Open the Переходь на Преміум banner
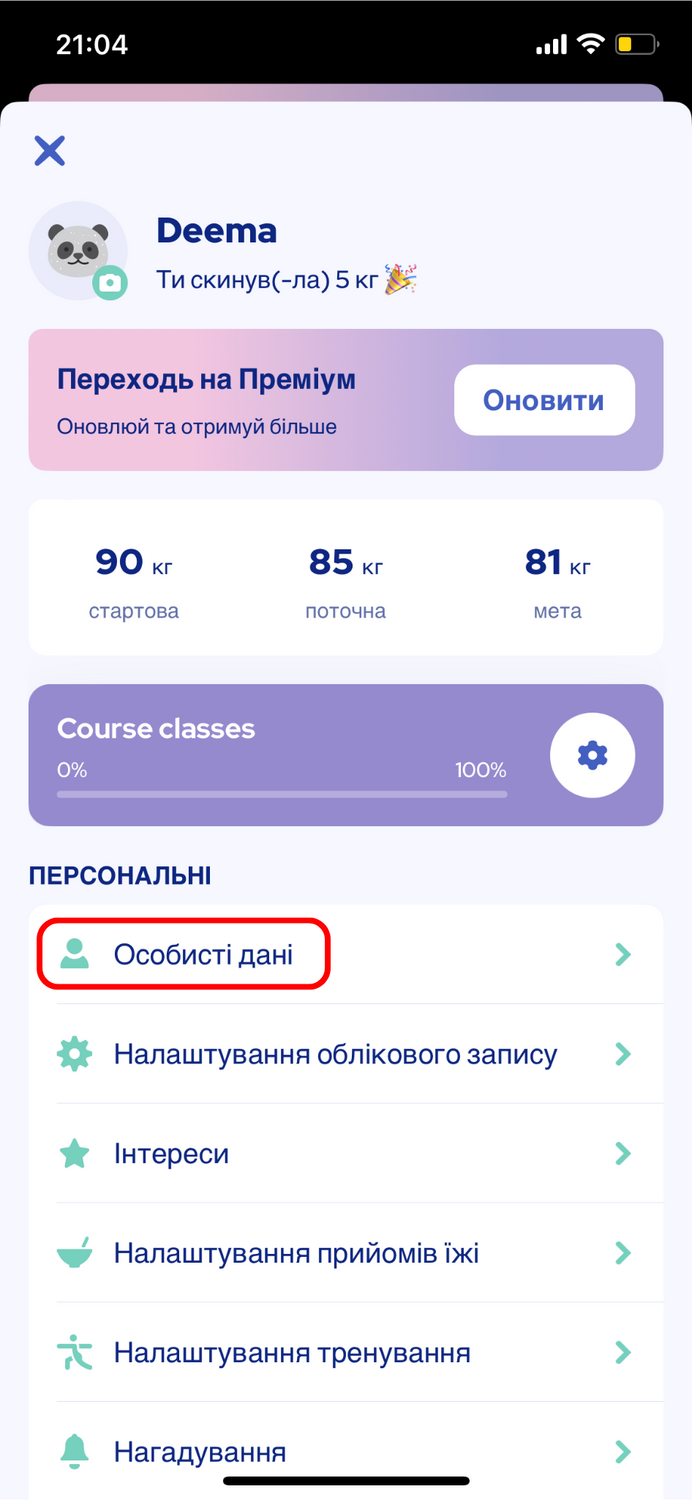 [346, 400]
